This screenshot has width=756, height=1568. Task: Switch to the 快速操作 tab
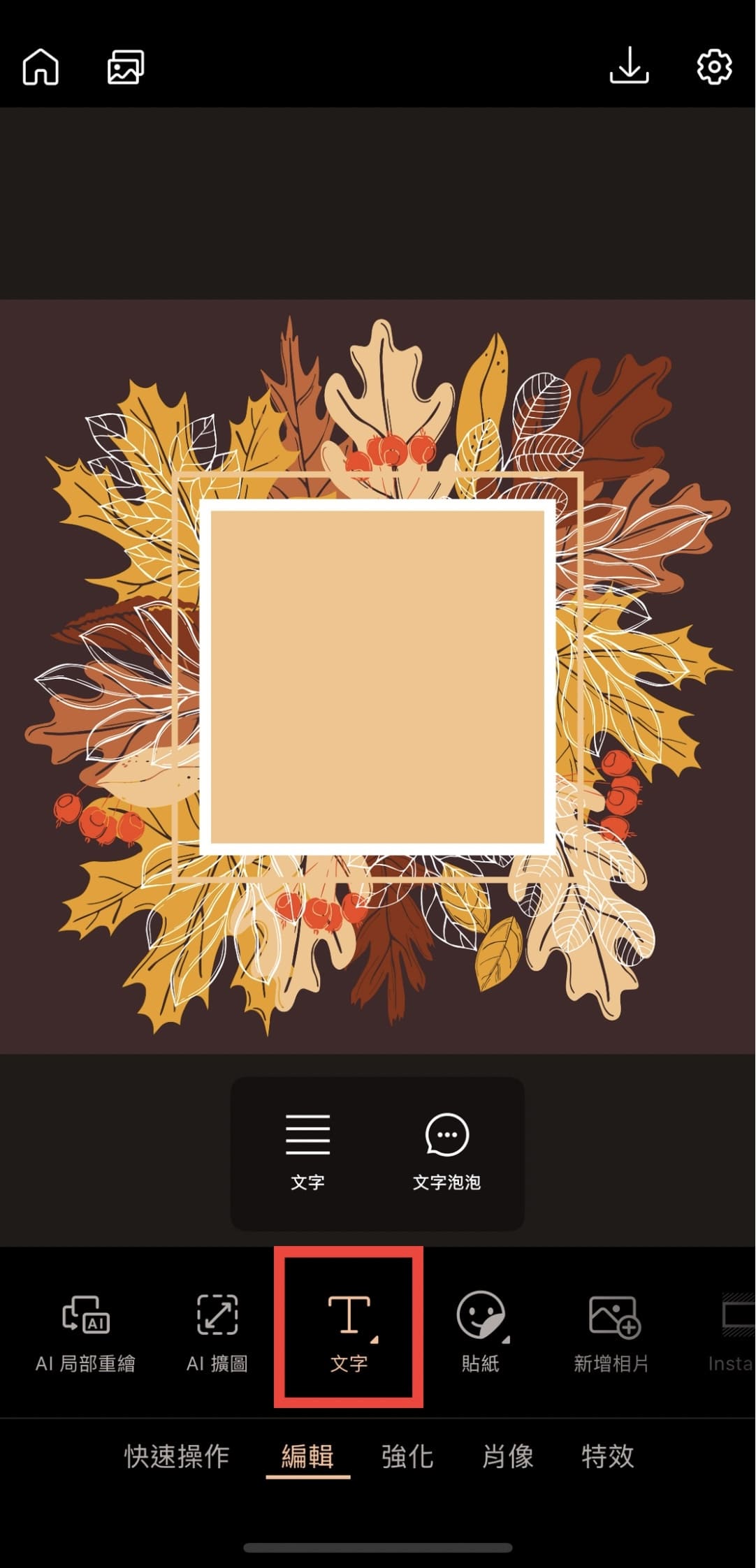coord(177,1456)
